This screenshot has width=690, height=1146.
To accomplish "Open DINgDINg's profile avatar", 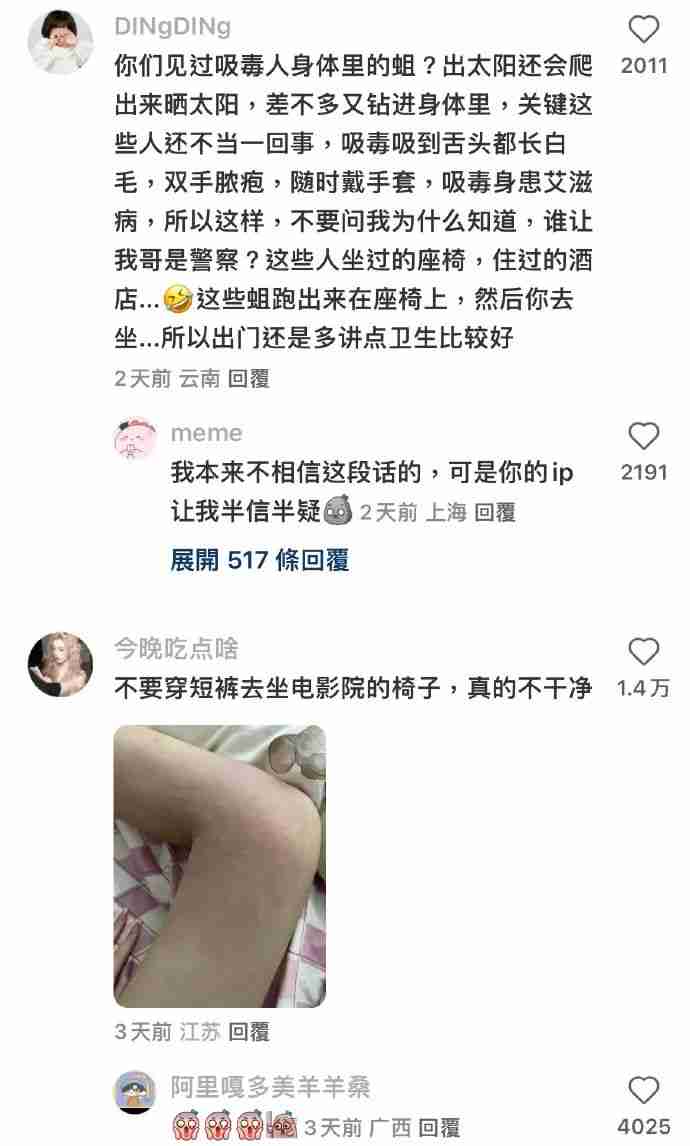I will click(60, 42).
